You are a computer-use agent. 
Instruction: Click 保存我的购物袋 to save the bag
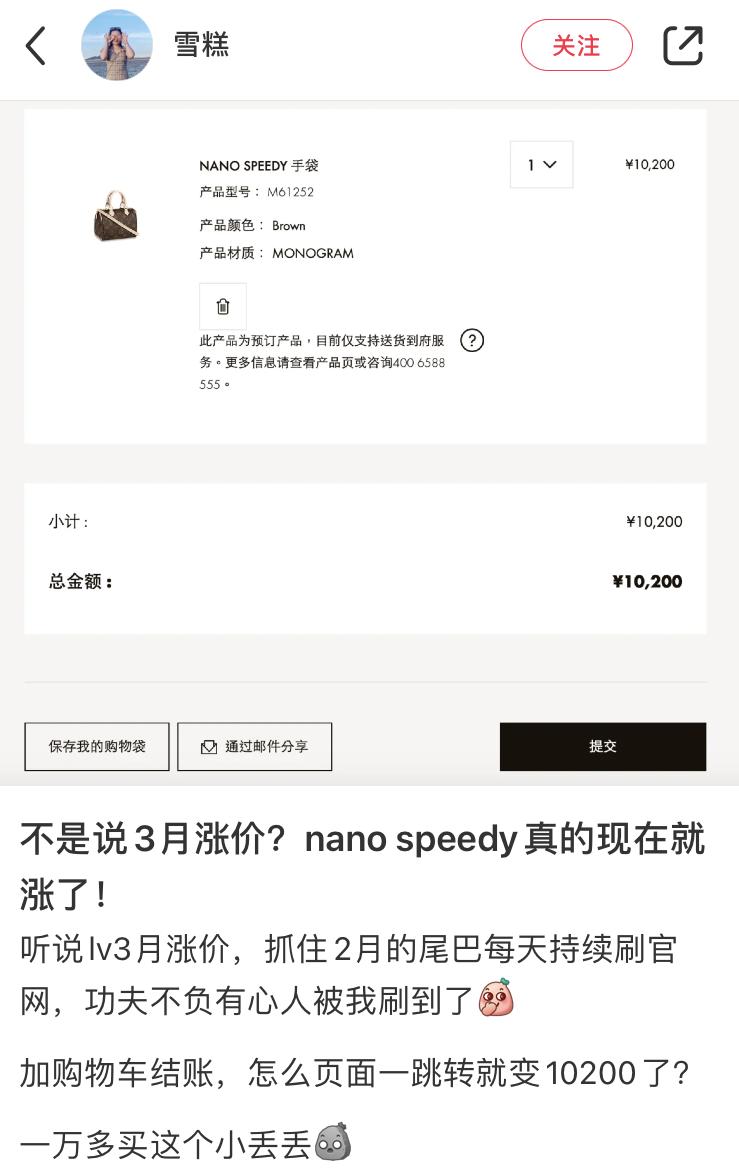point(96,746)
